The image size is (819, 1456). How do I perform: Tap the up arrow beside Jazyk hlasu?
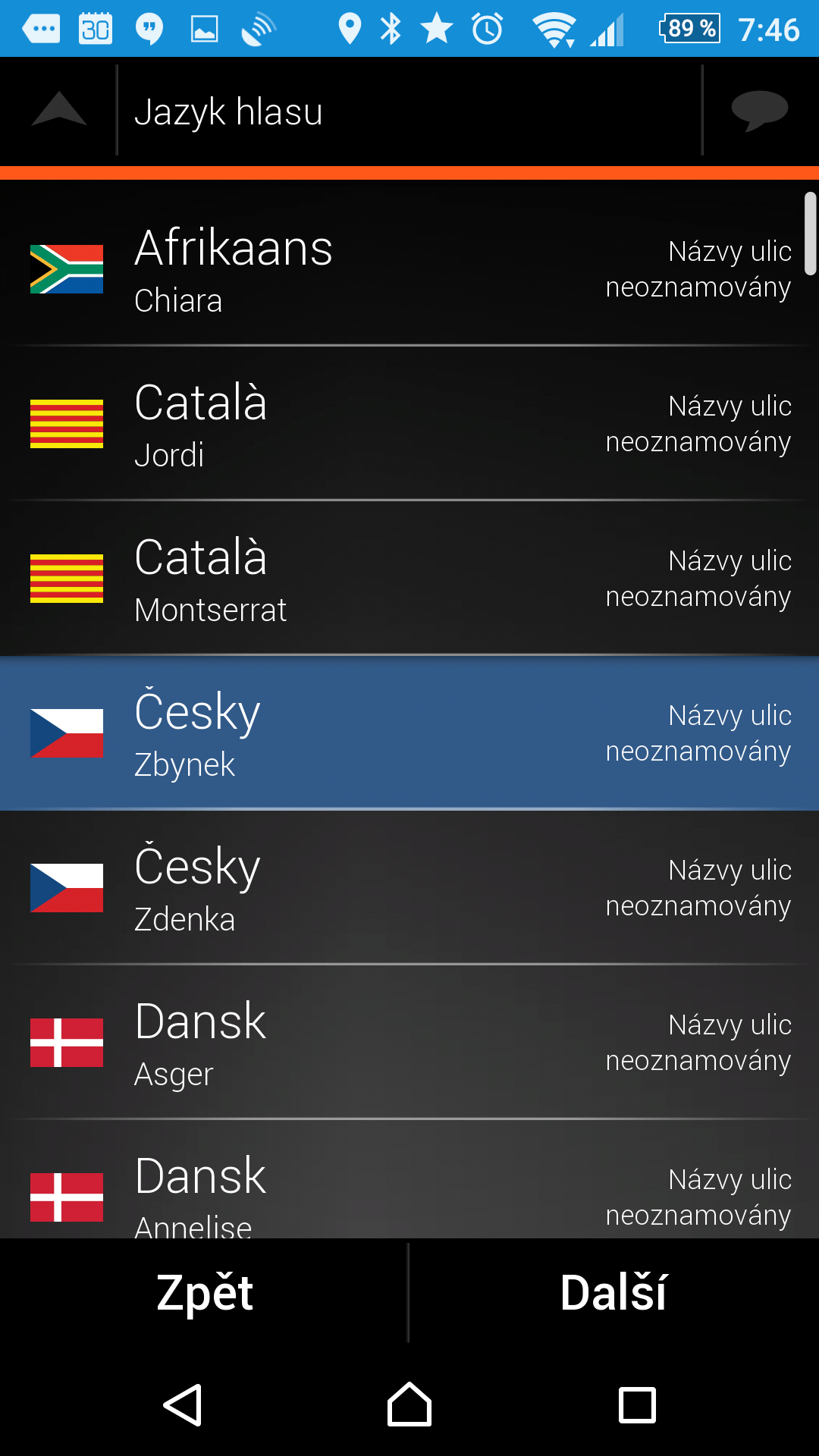tap(59, 110)
